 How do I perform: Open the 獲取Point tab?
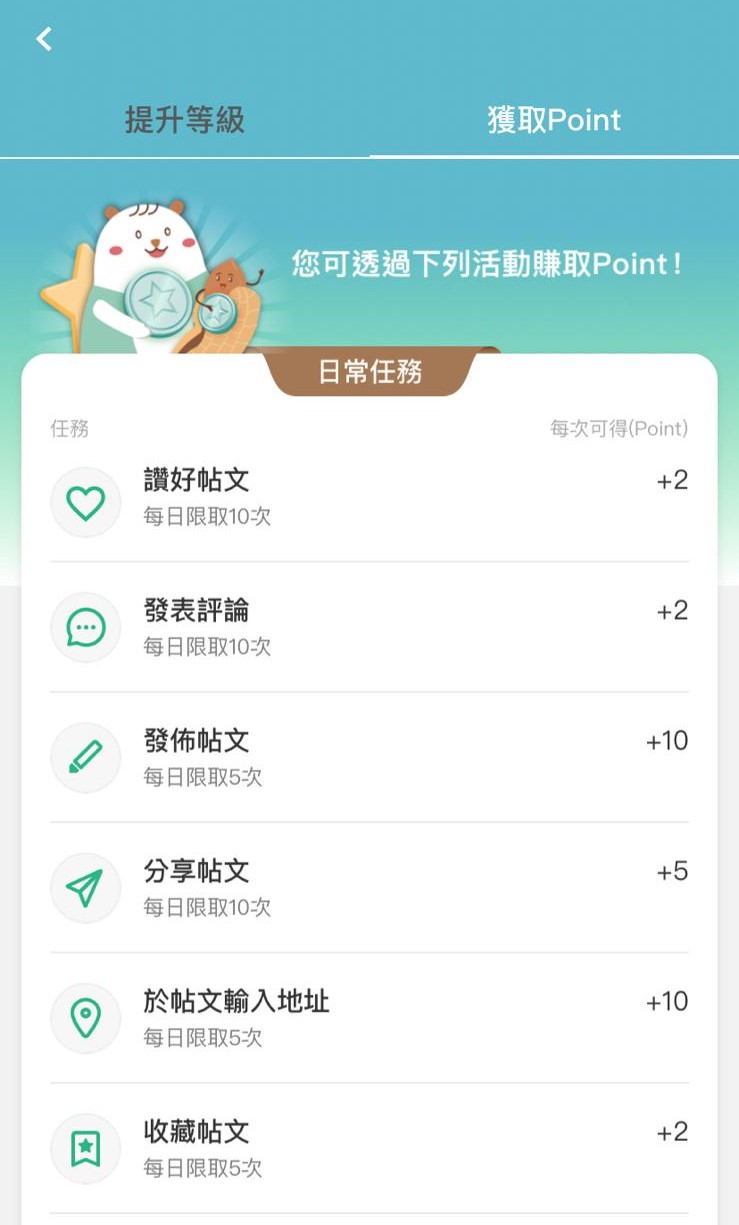[x=554, y=119]
